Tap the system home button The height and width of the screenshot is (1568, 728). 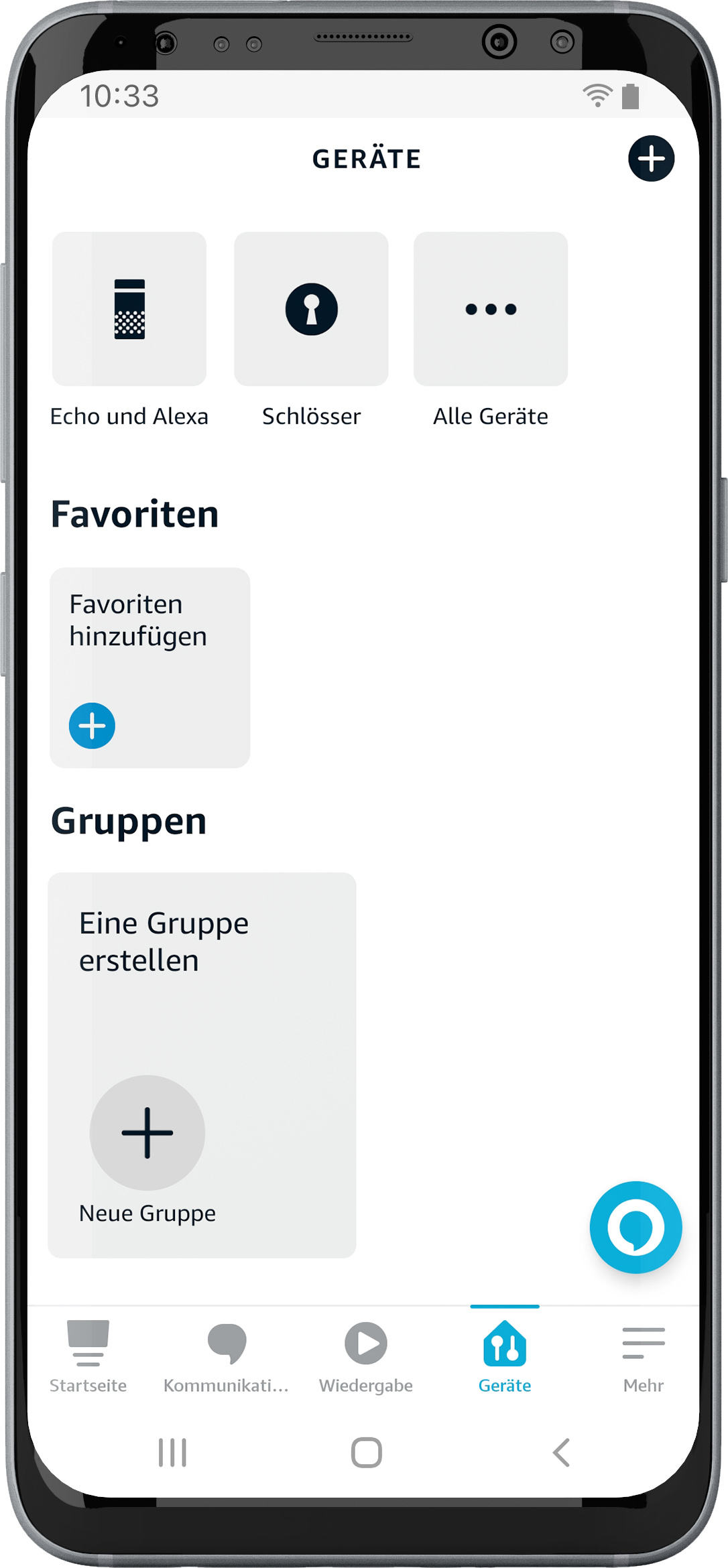tap(366, 1452)
